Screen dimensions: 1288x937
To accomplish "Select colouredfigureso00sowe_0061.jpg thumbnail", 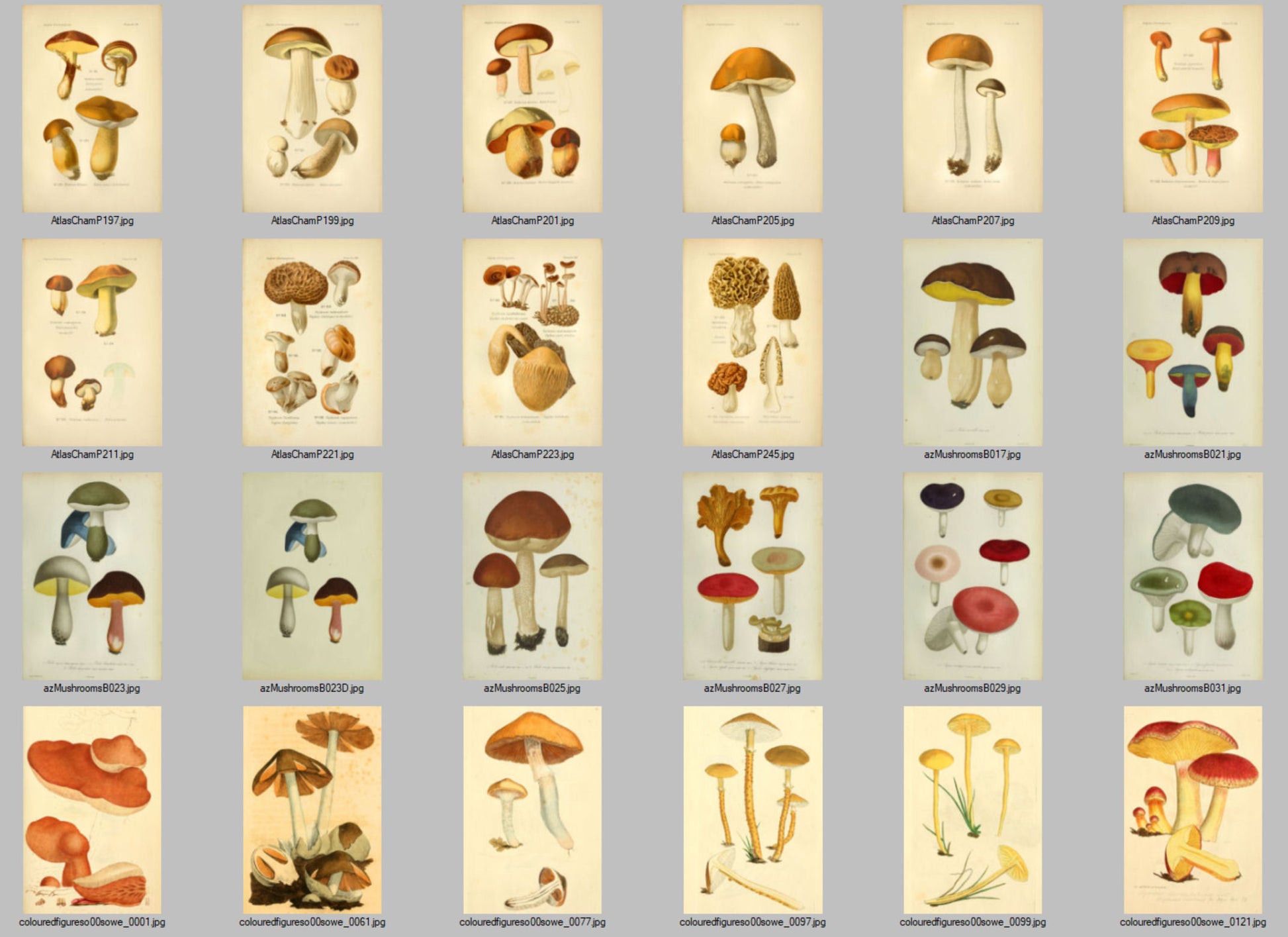I will point(312,810).
